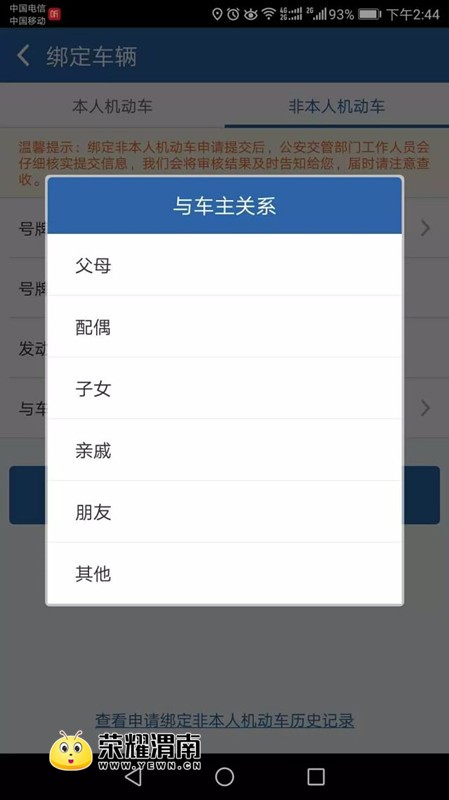
Task: Pick 子女 as the relationship
Action: 224,389
